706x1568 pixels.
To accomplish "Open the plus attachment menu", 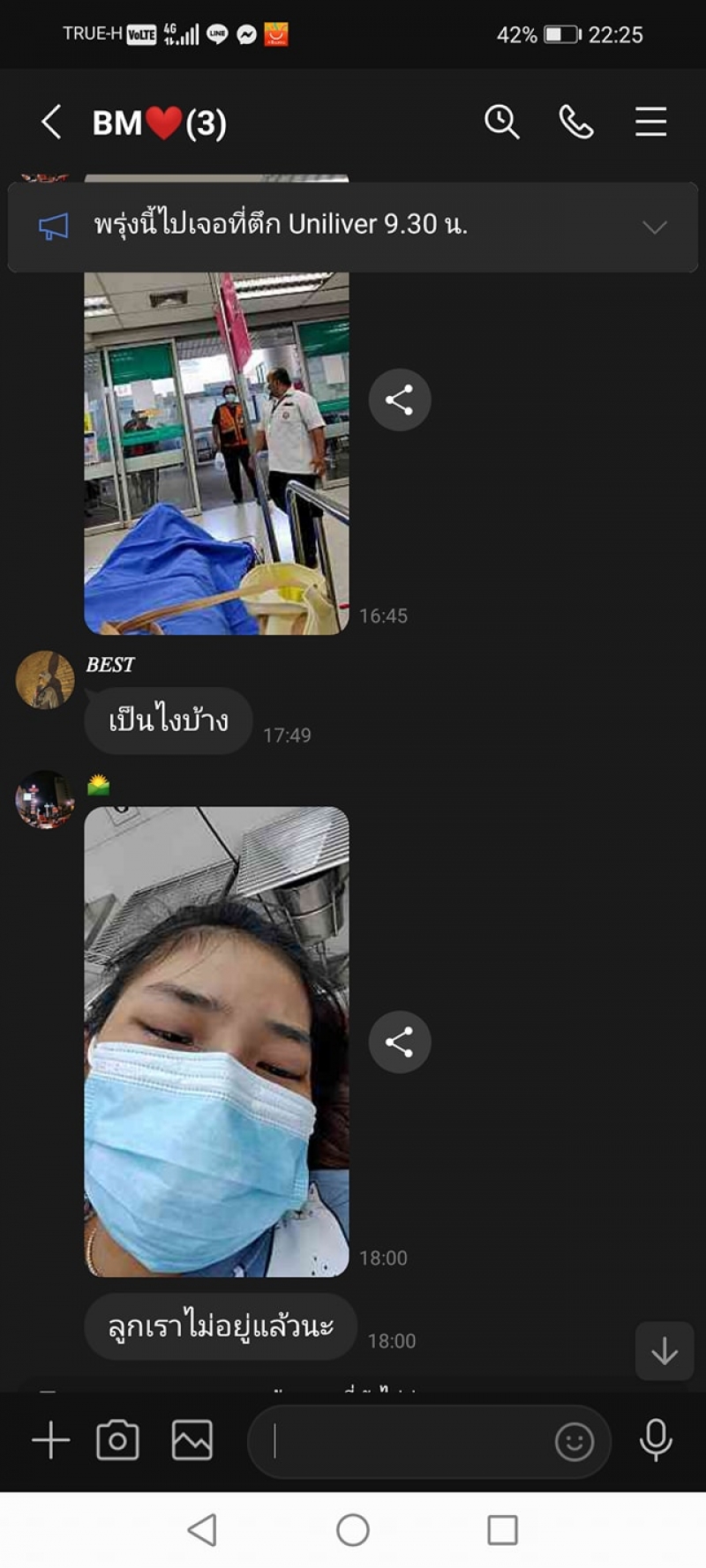I will (x=50, y=1440).
